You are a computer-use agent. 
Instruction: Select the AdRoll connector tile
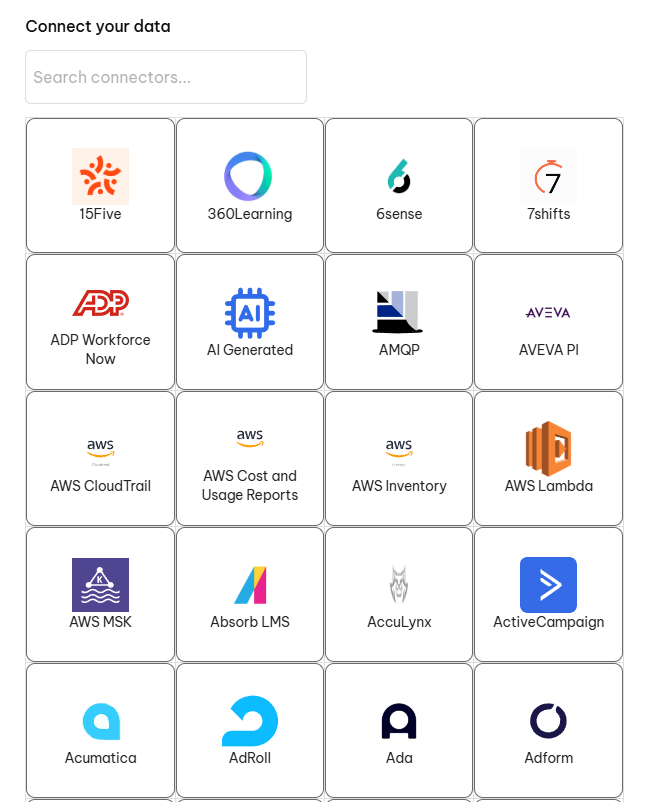click(x=250, y=730)
